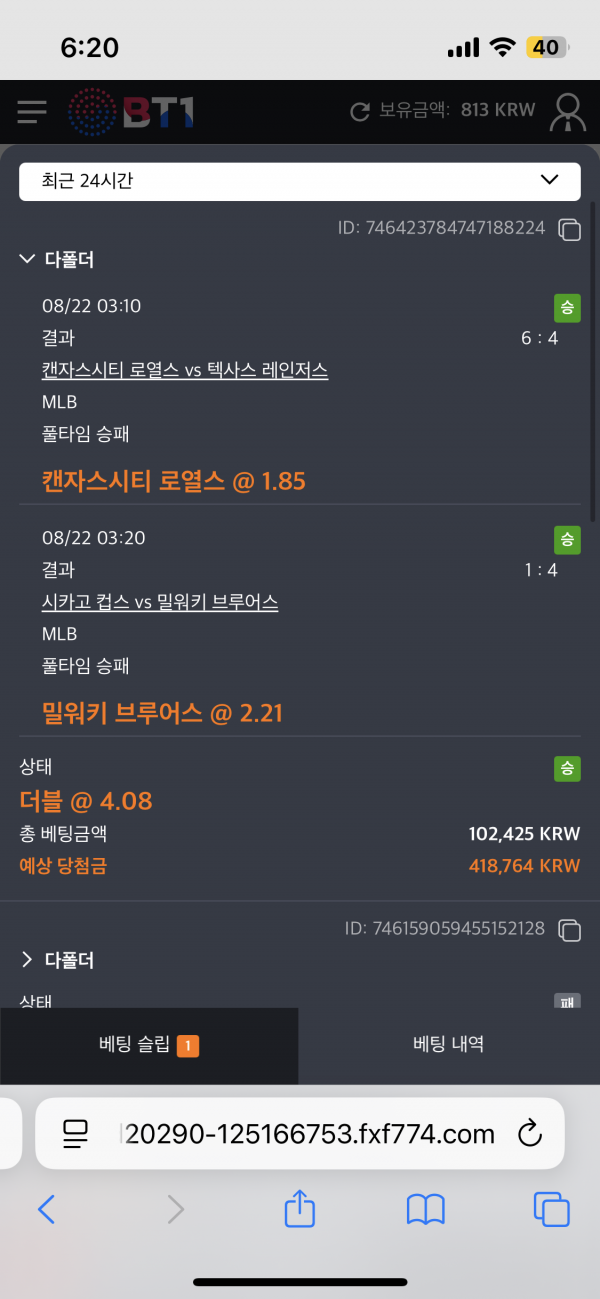600x1299 pixels.
Task: Switch to the 베팅 슬립 tab
Action: tap(149, 1045)
